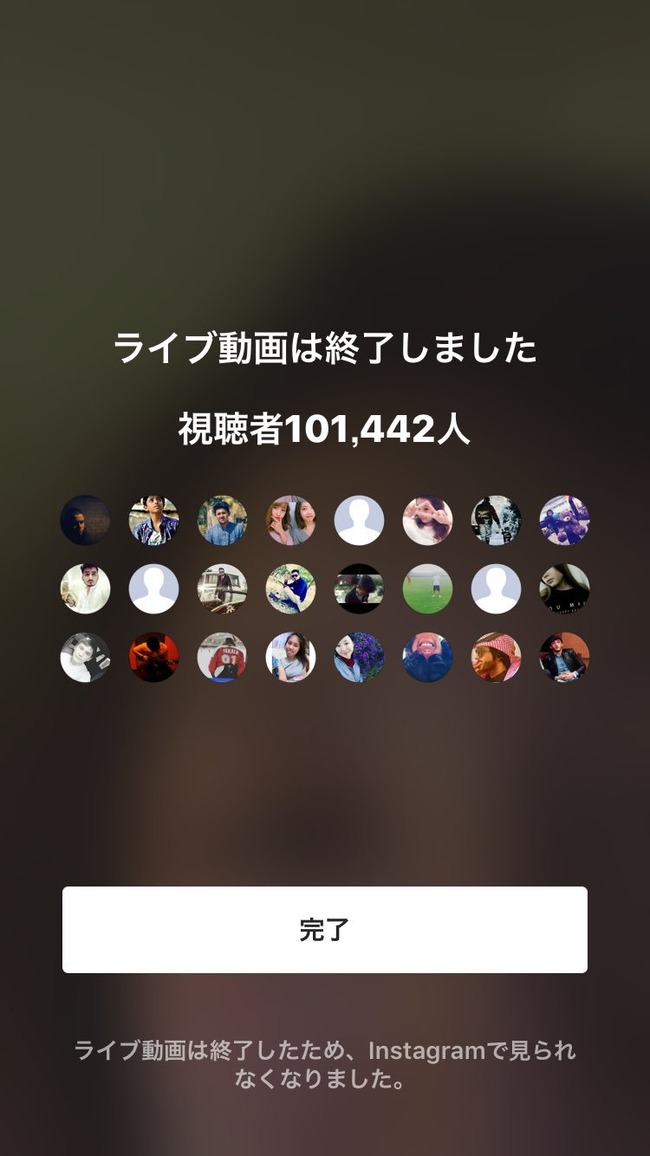Tap the 完了 button to finish
This screenshot has height=1156, width=650.
pyautogui.click(x=325, y=930)
